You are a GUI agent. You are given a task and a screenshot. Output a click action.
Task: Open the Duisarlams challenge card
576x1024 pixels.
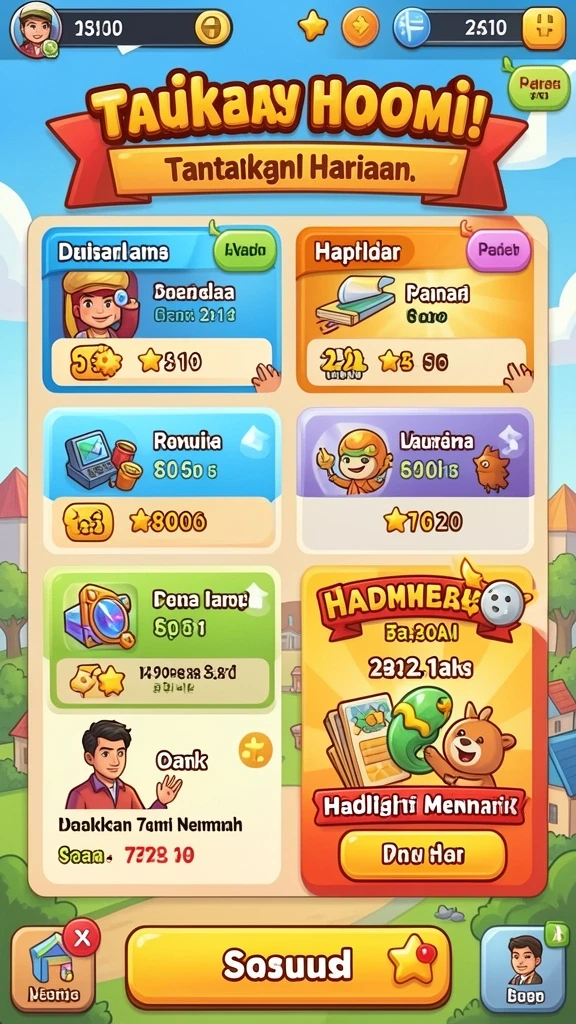click(161, 309)
